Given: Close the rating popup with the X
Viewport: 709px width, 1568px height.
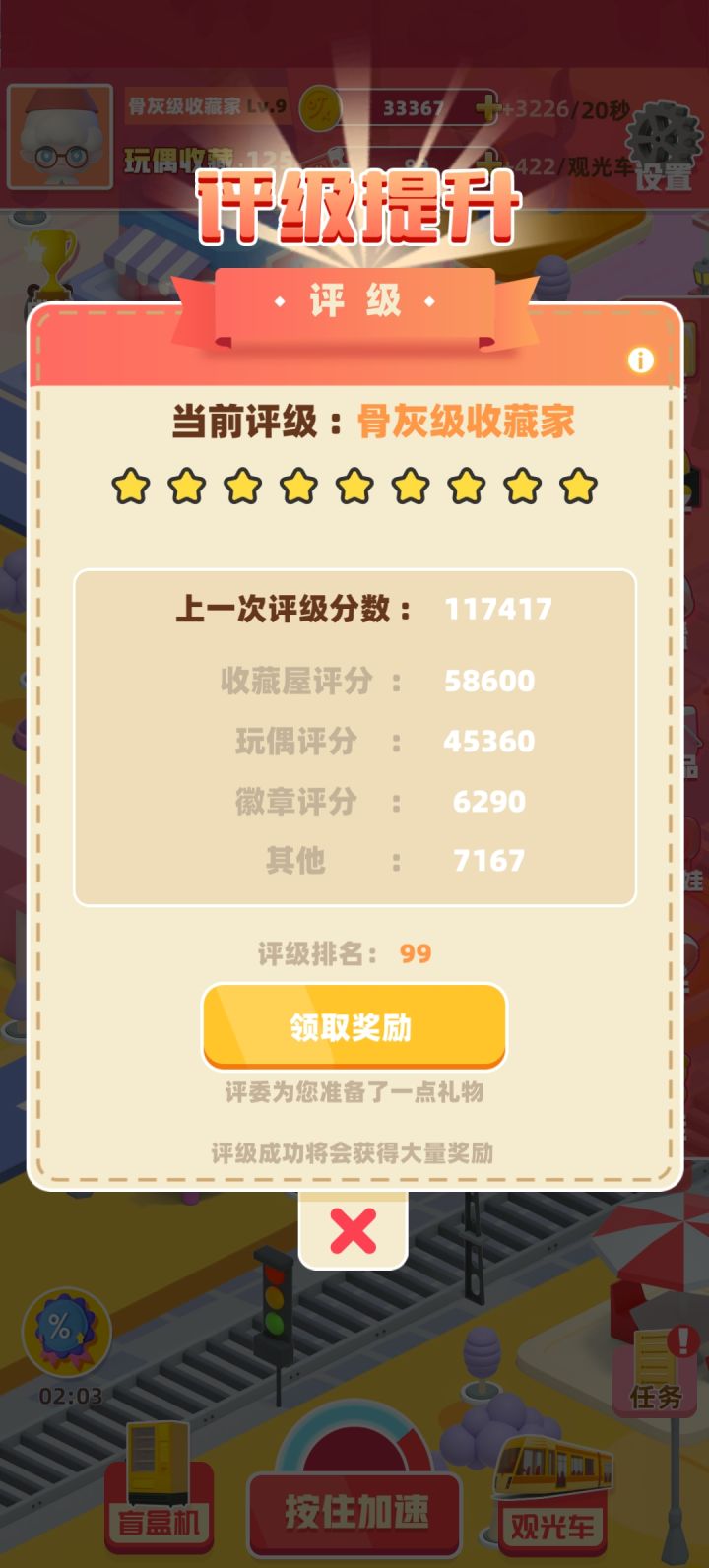Looking at the screenshot, I should tap(354, 1228).
